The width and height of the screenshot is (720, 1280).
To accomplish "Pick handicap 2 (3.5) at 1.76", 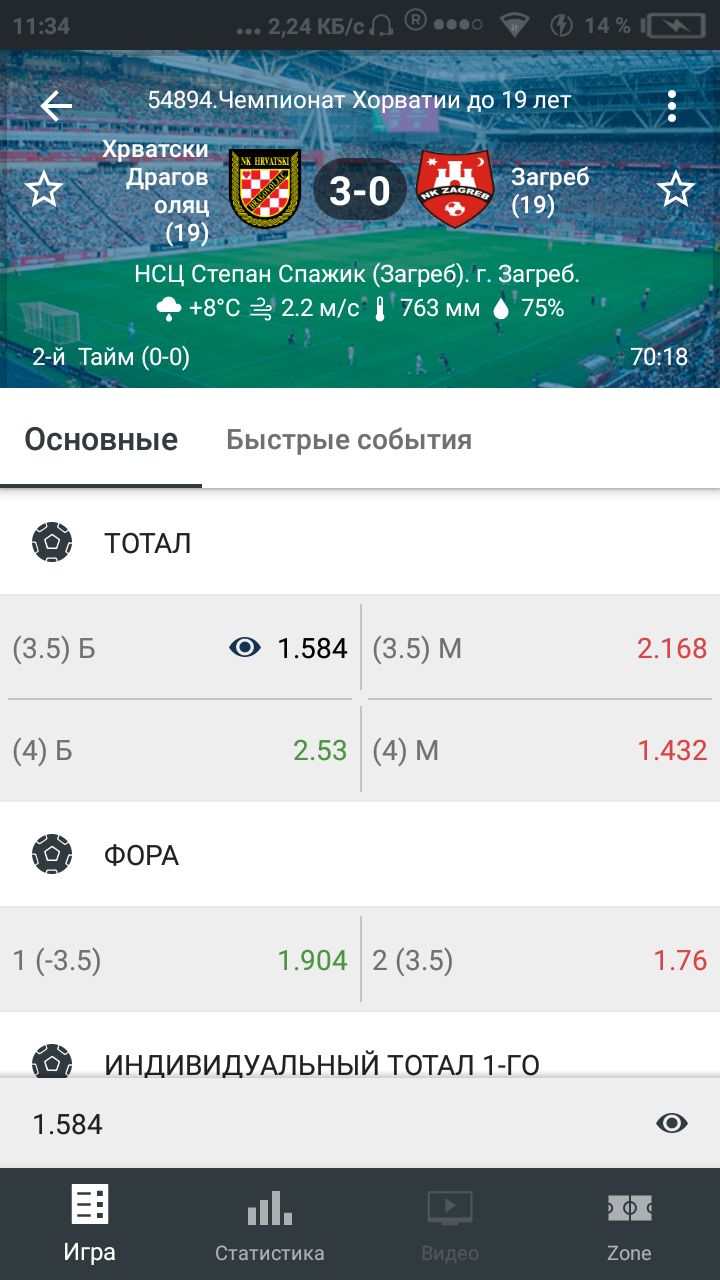I will [x=540, y=961].
